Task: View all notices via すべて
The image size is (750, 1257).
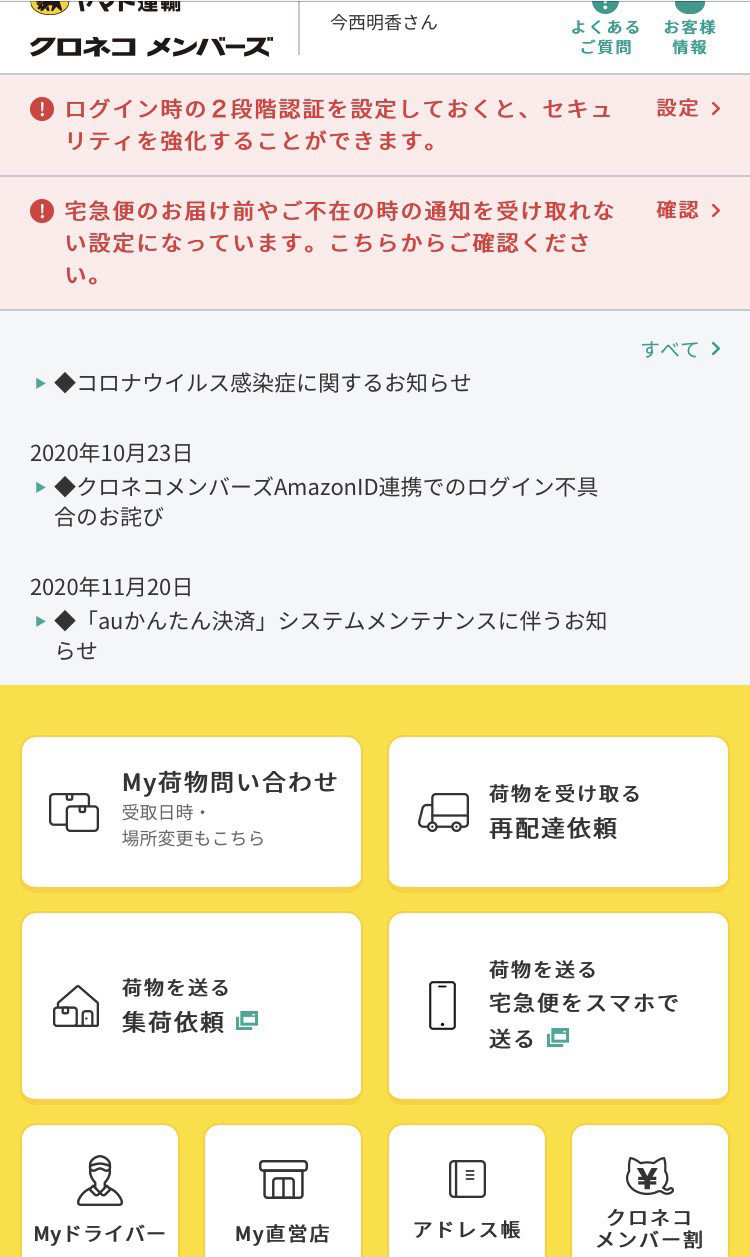Action: point(681,349)
